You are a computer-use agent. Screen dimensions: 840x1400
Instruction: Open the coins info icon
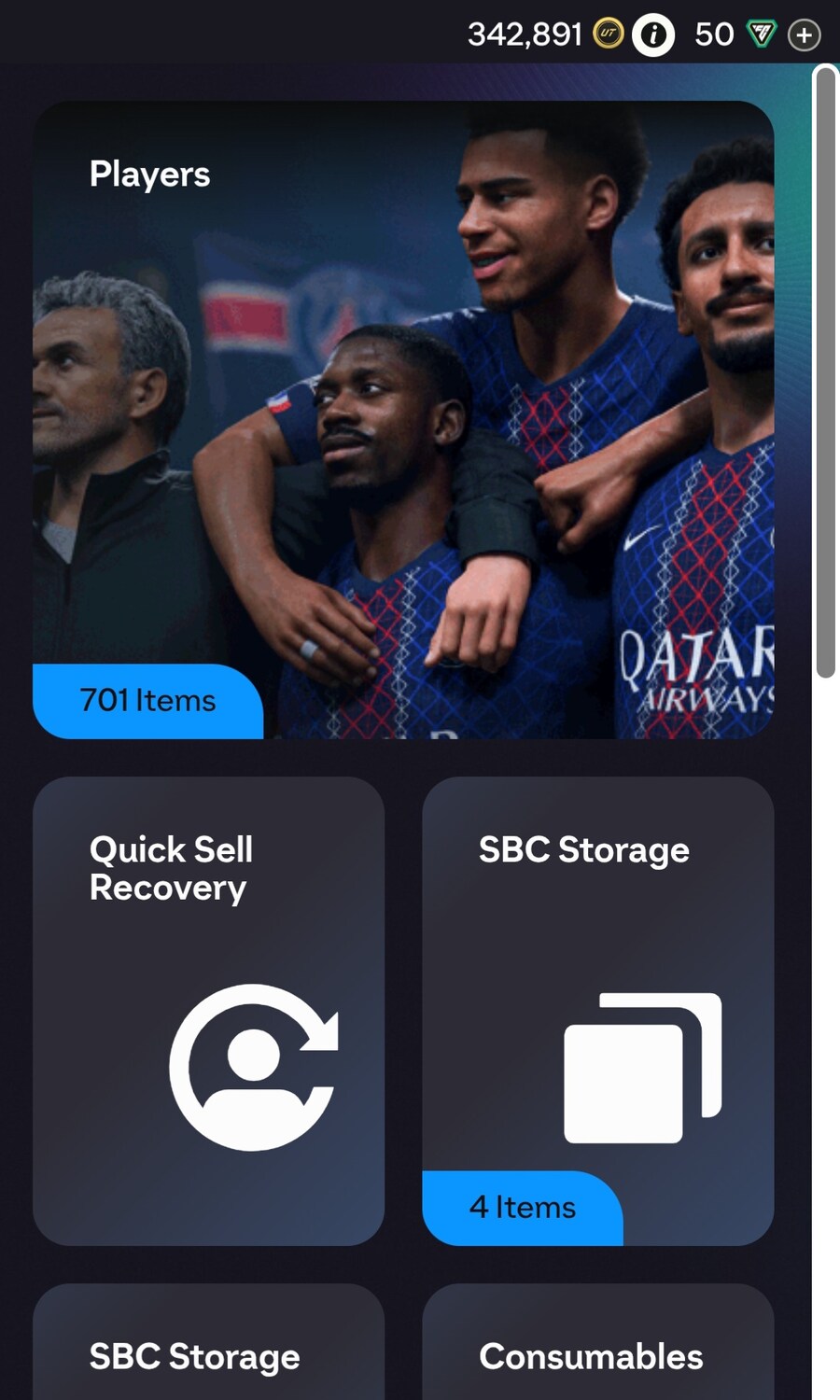click(x=653, y=35)
